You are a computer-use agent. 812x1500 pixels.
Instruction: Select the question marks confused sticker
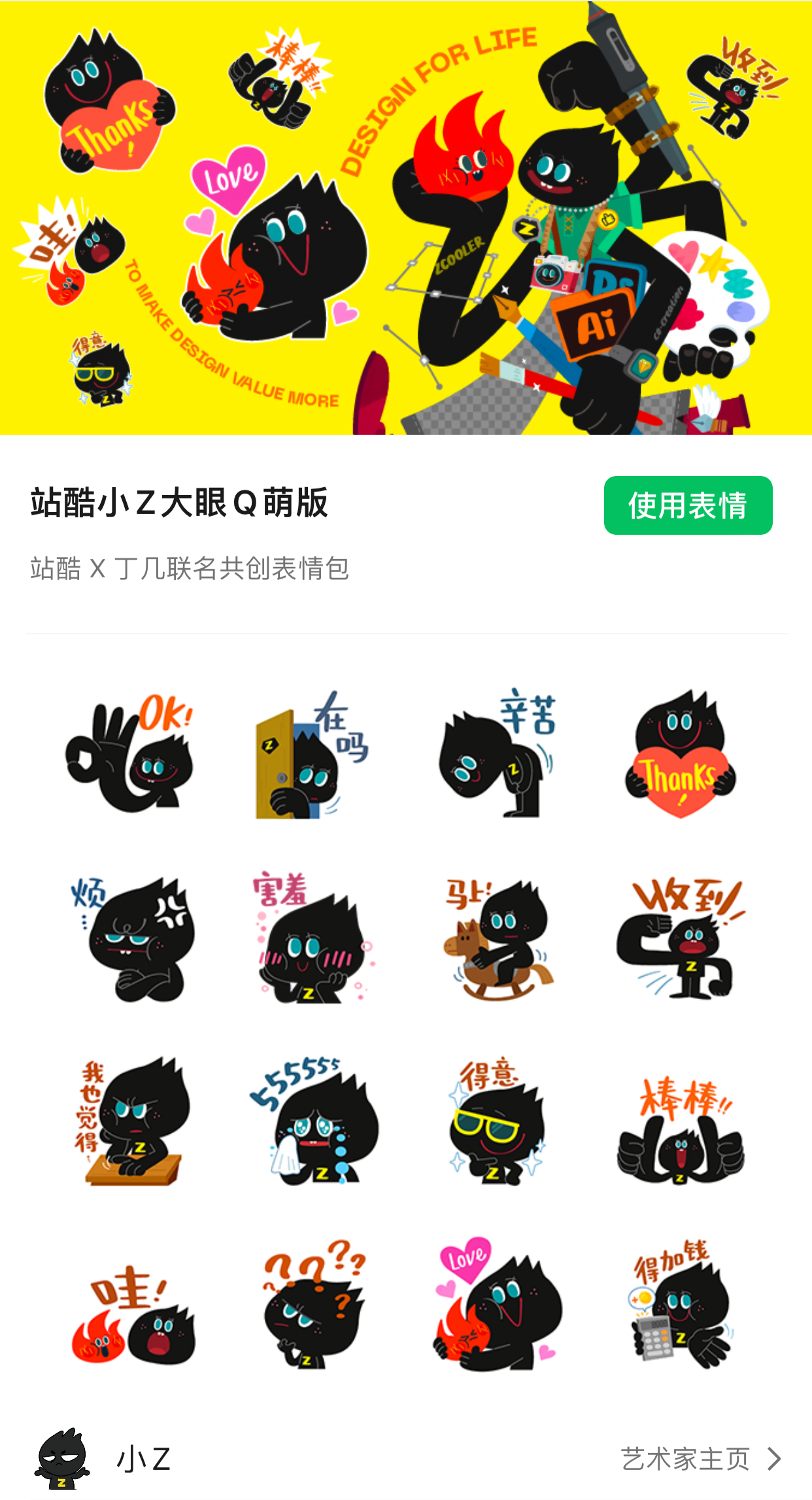314,1303
